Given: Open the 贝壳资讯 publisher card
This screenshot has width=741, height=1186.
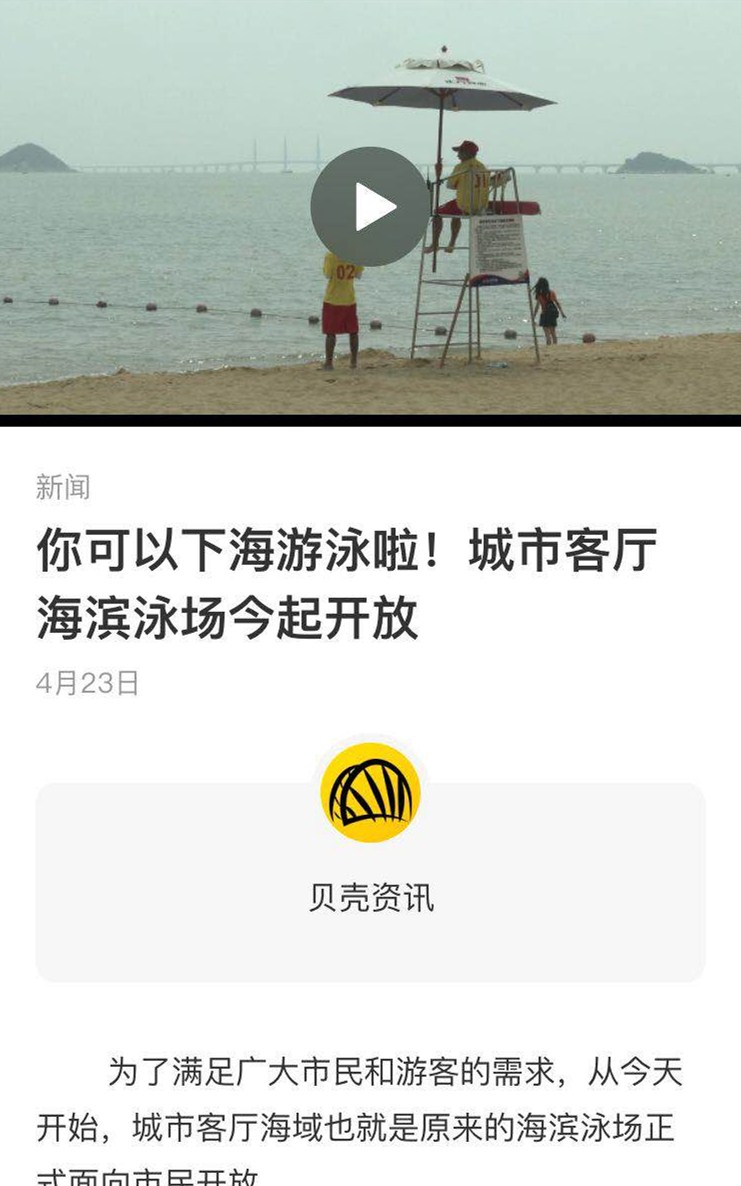Looking at the screenshot, I should 370,880.
